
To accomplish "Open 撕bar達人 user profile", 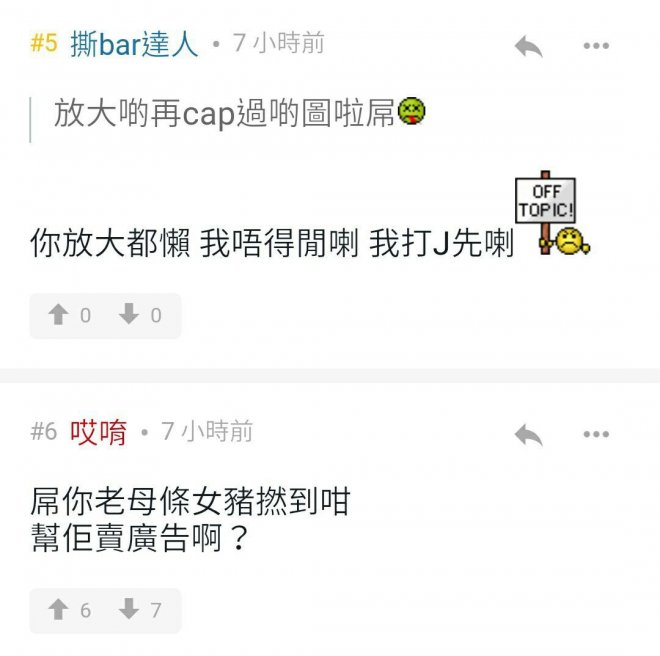I will [x=134, y=44].
